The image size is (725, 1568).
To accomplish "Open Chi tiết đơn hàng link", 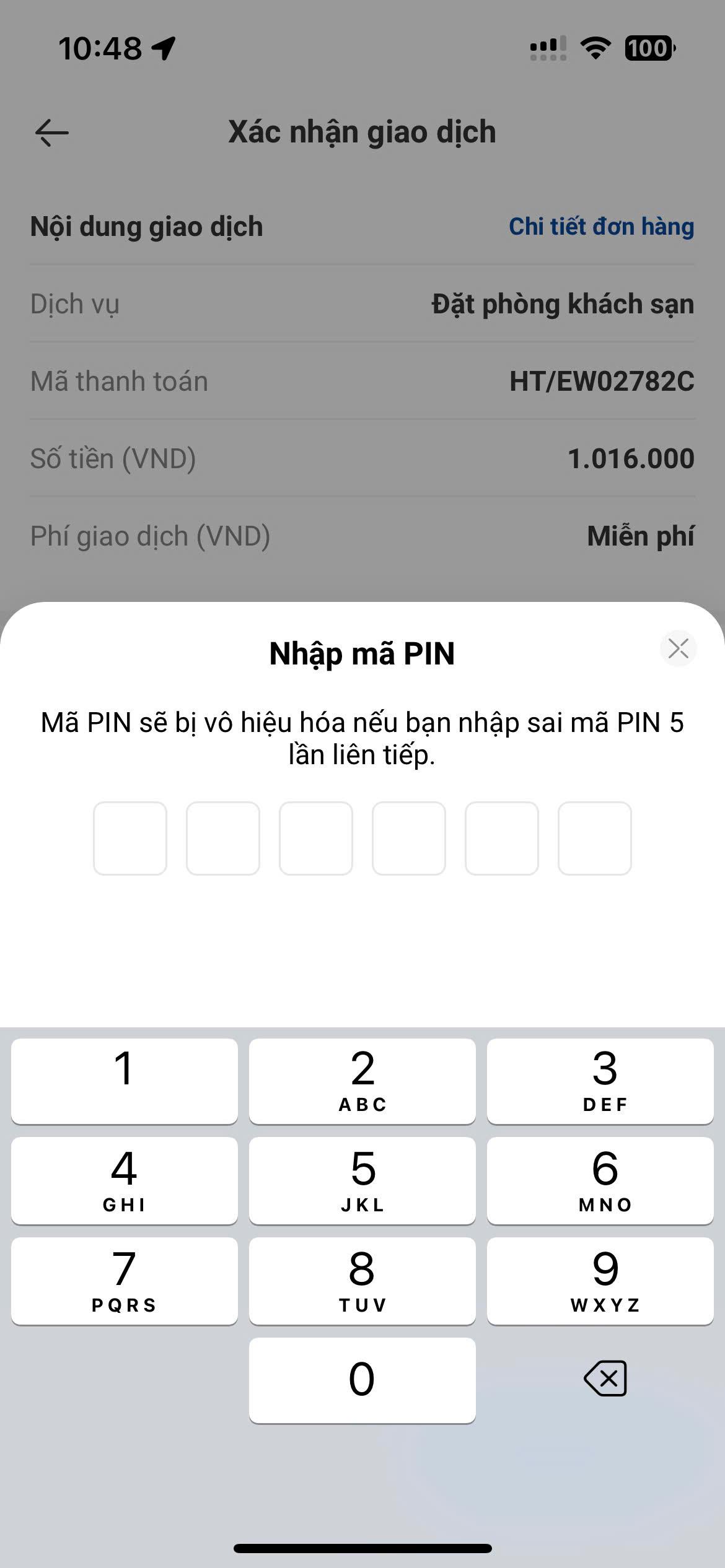I will tap(601, 227).
